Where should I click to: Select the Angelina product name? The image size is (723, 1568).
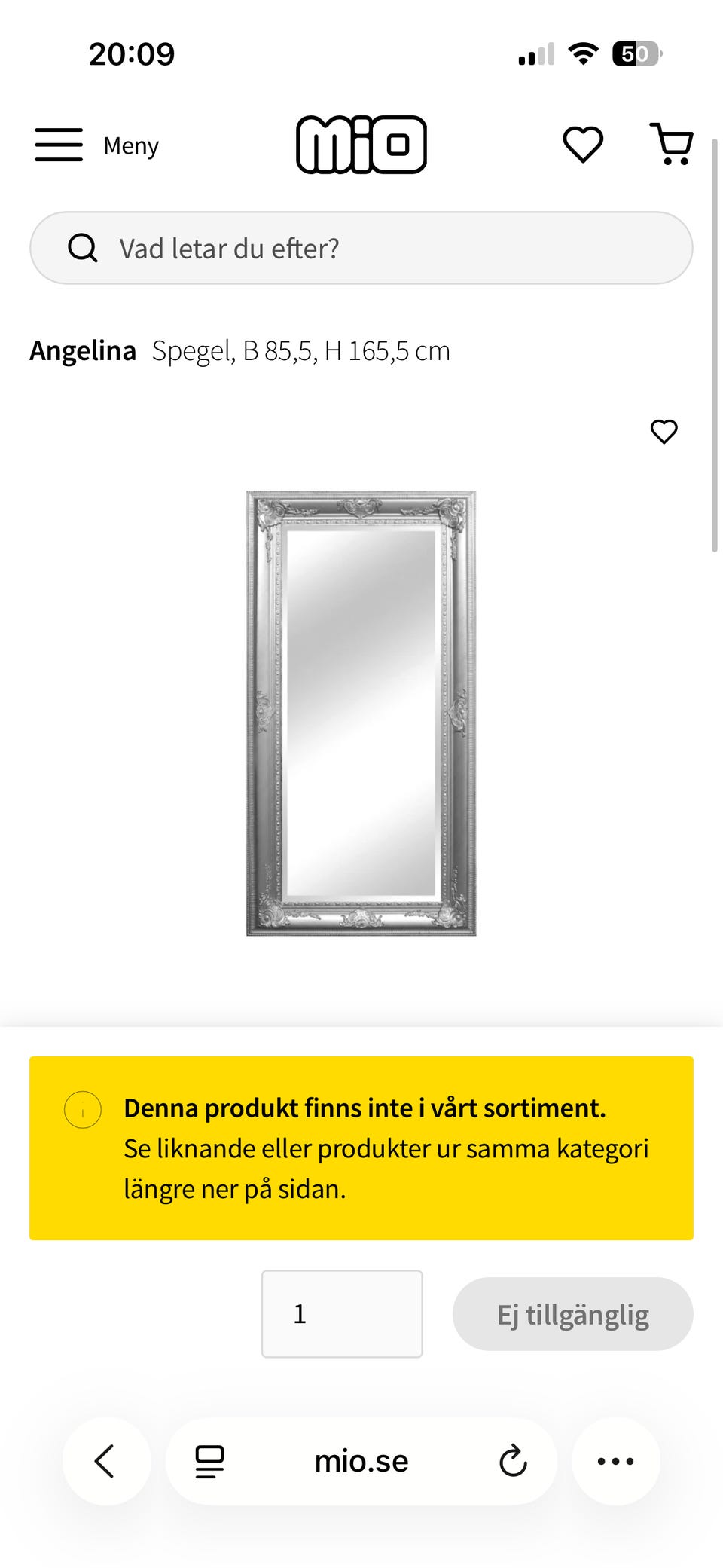point(82,350)
